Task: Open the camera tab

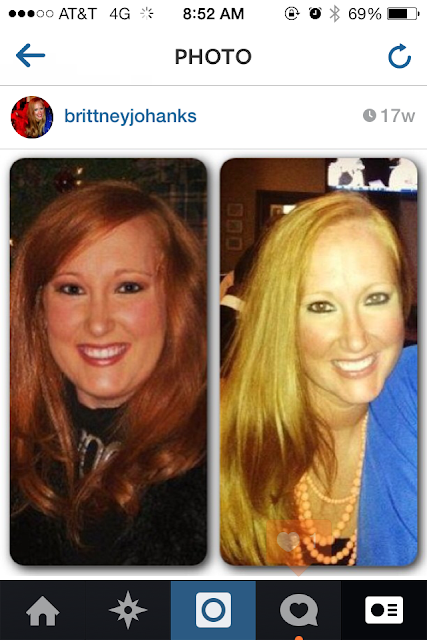Action: tap(214, 611)
